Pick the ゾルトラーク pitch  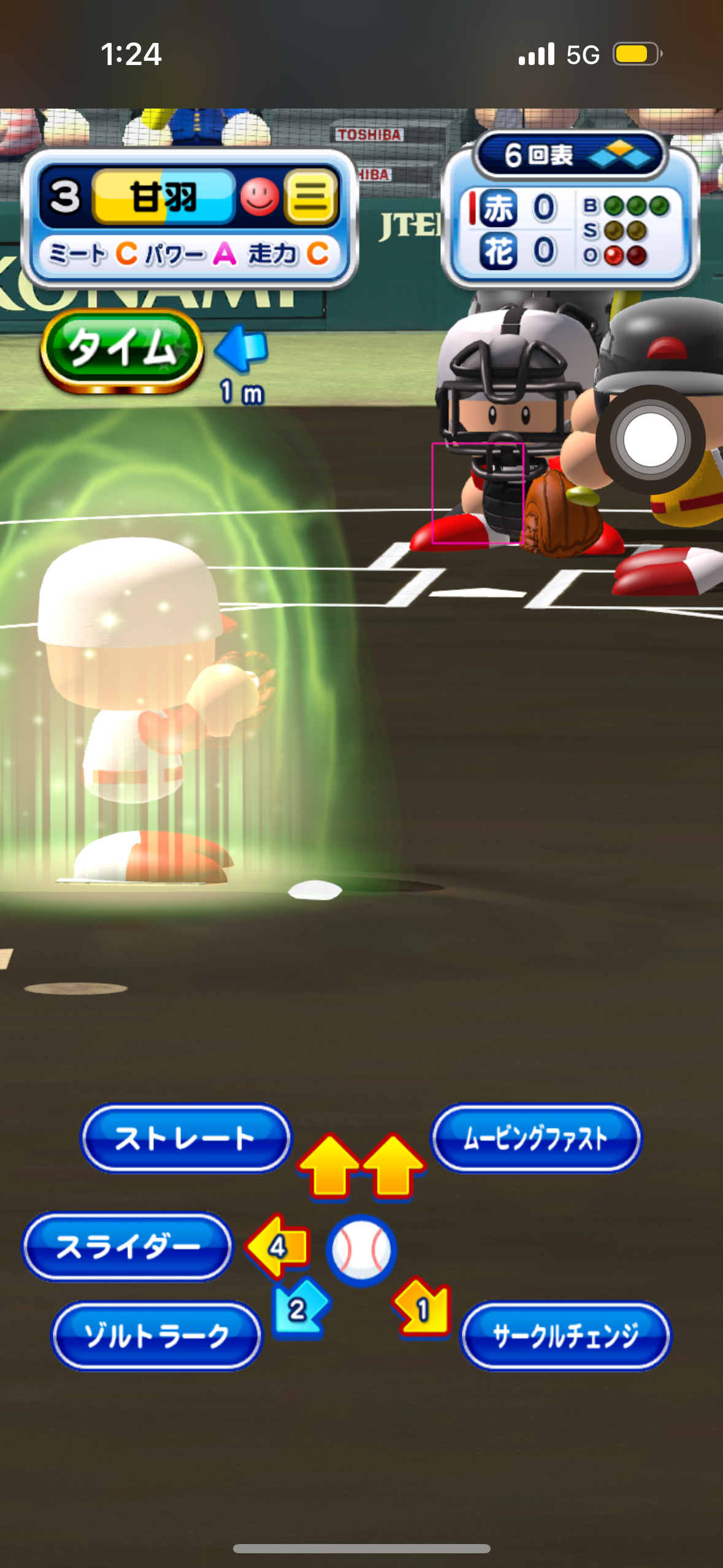[x=157, y=1335]
